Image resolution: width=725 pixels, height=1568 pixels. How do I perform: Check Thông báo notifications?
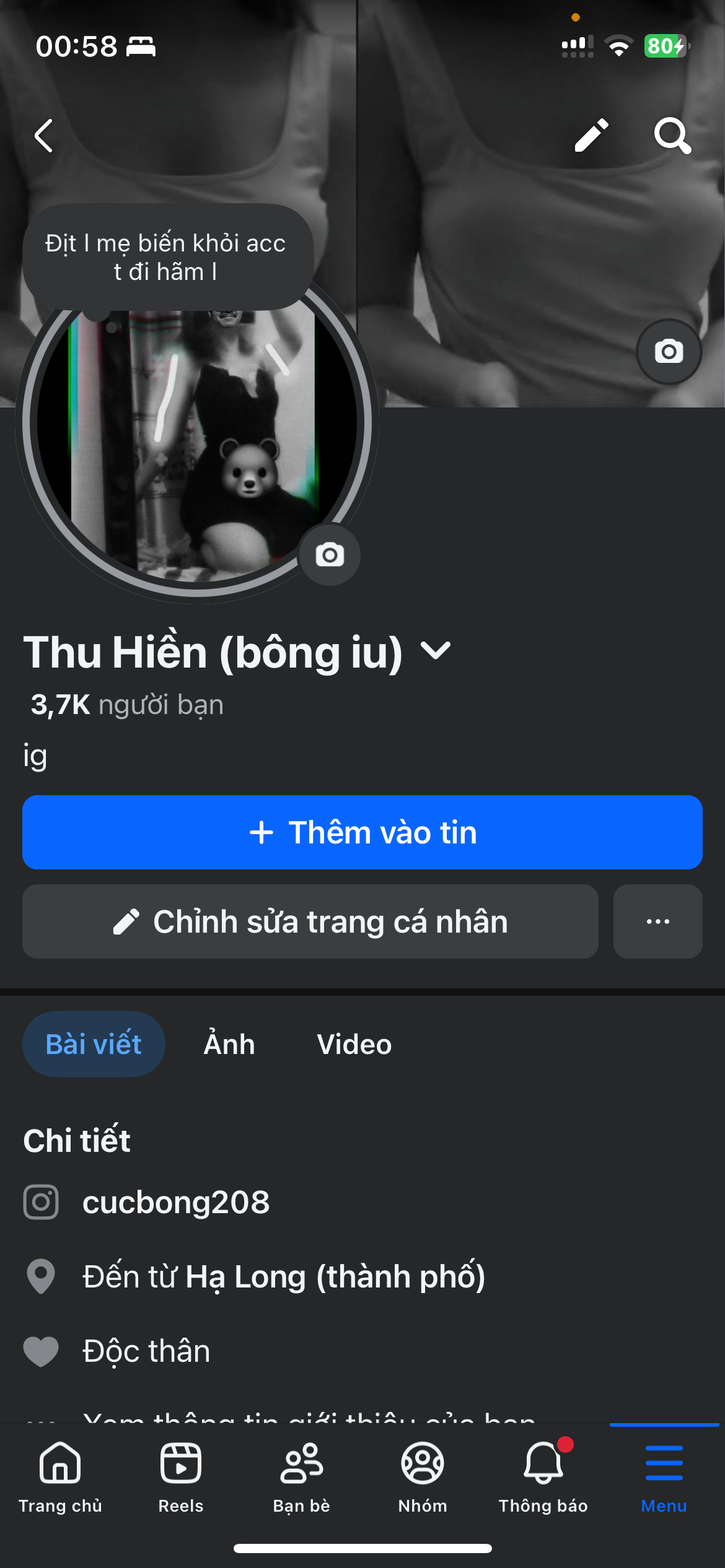[543, 1478]
